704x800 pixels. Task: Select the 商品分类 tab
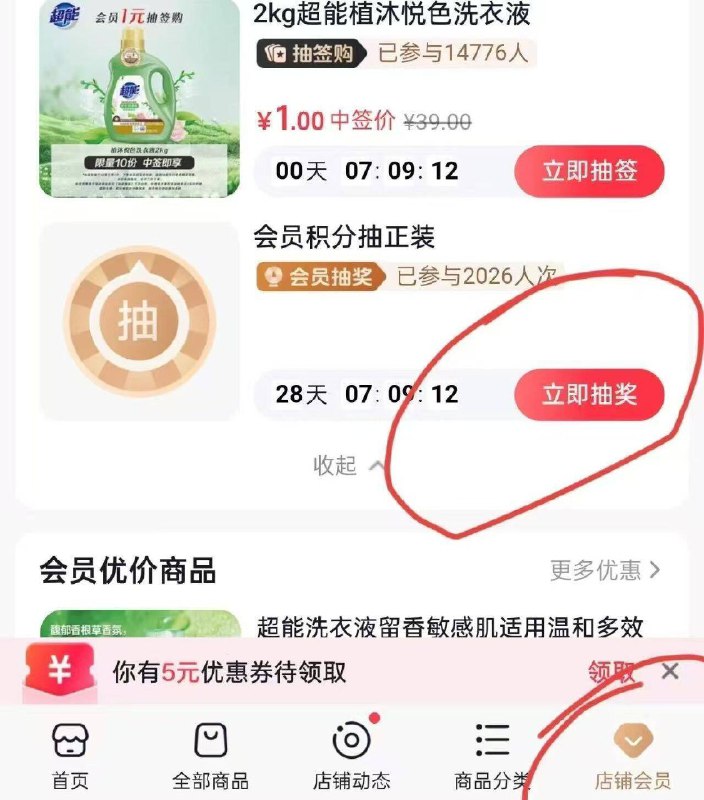(492, 755)
